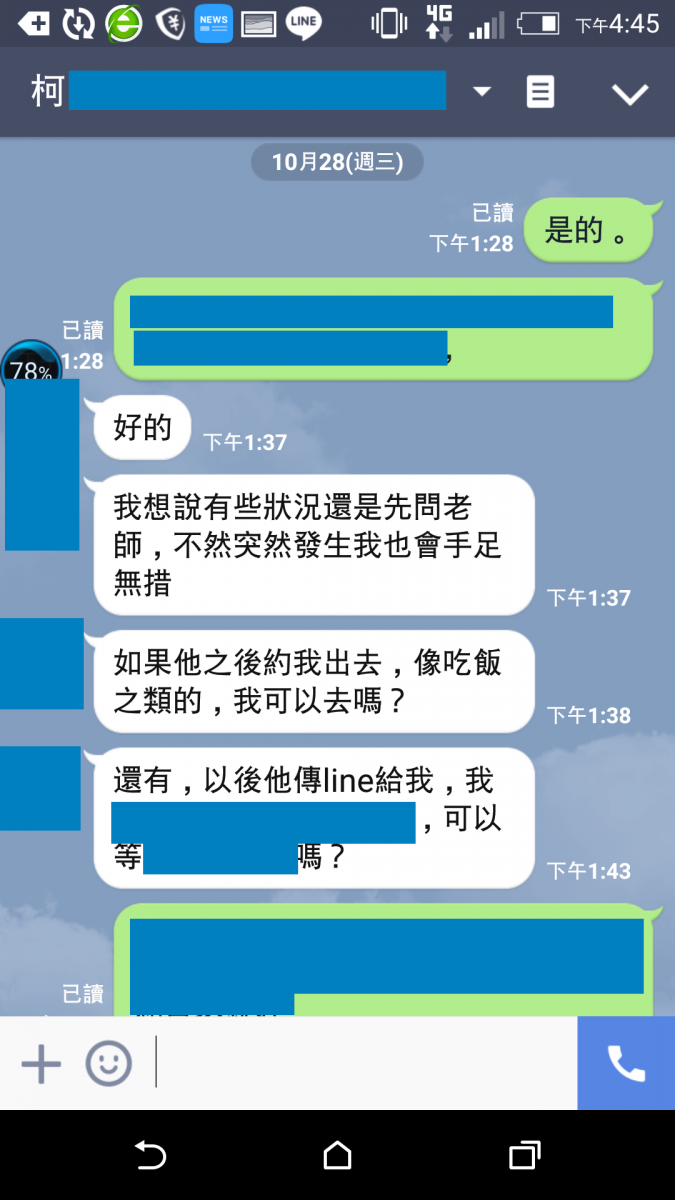The height and width of the screenshot is (1200, 675).
Task: Go back with system back button
Action: click(150, 1156)
